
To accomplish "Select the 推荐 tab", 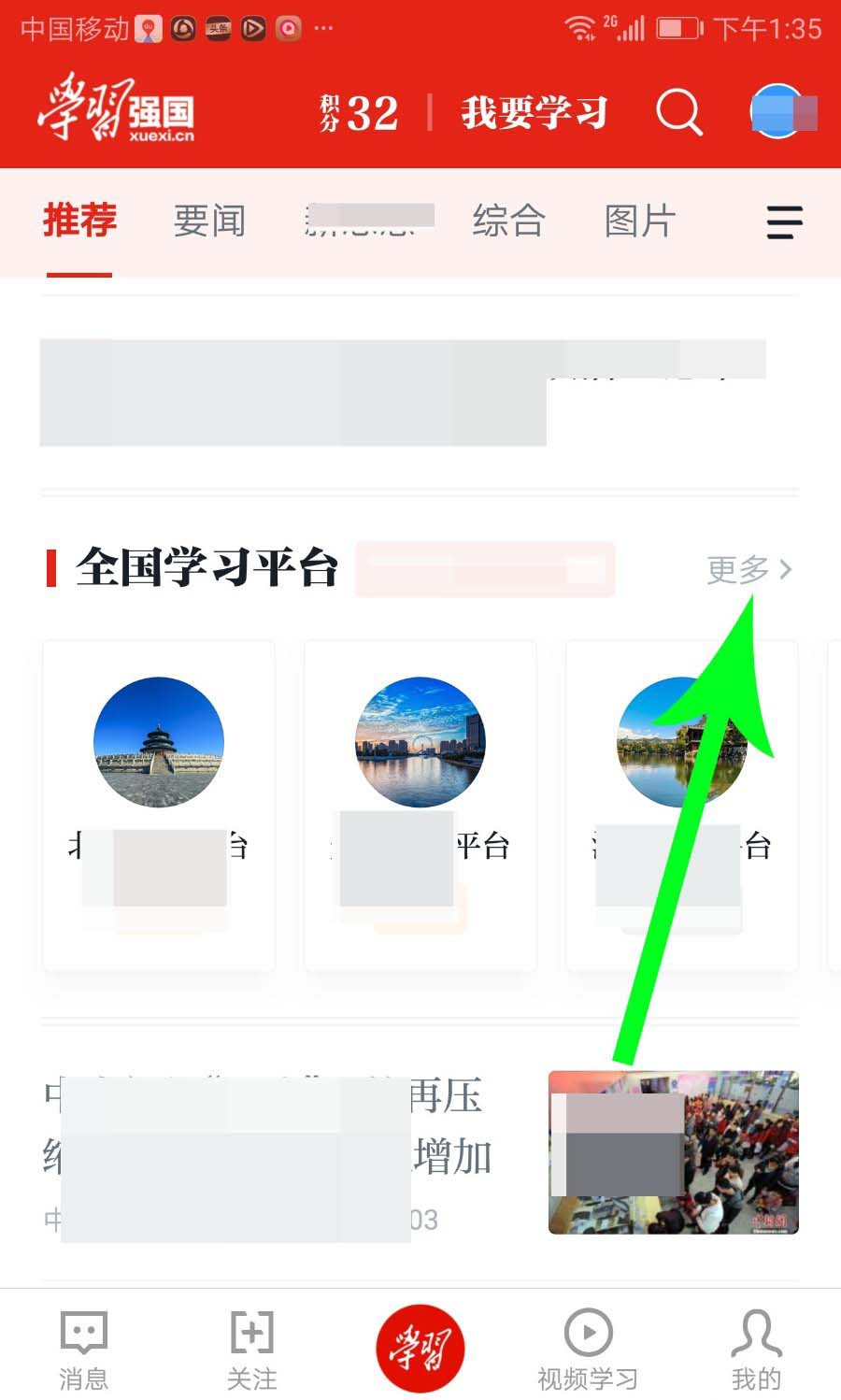I will click(x=79, y=221).
